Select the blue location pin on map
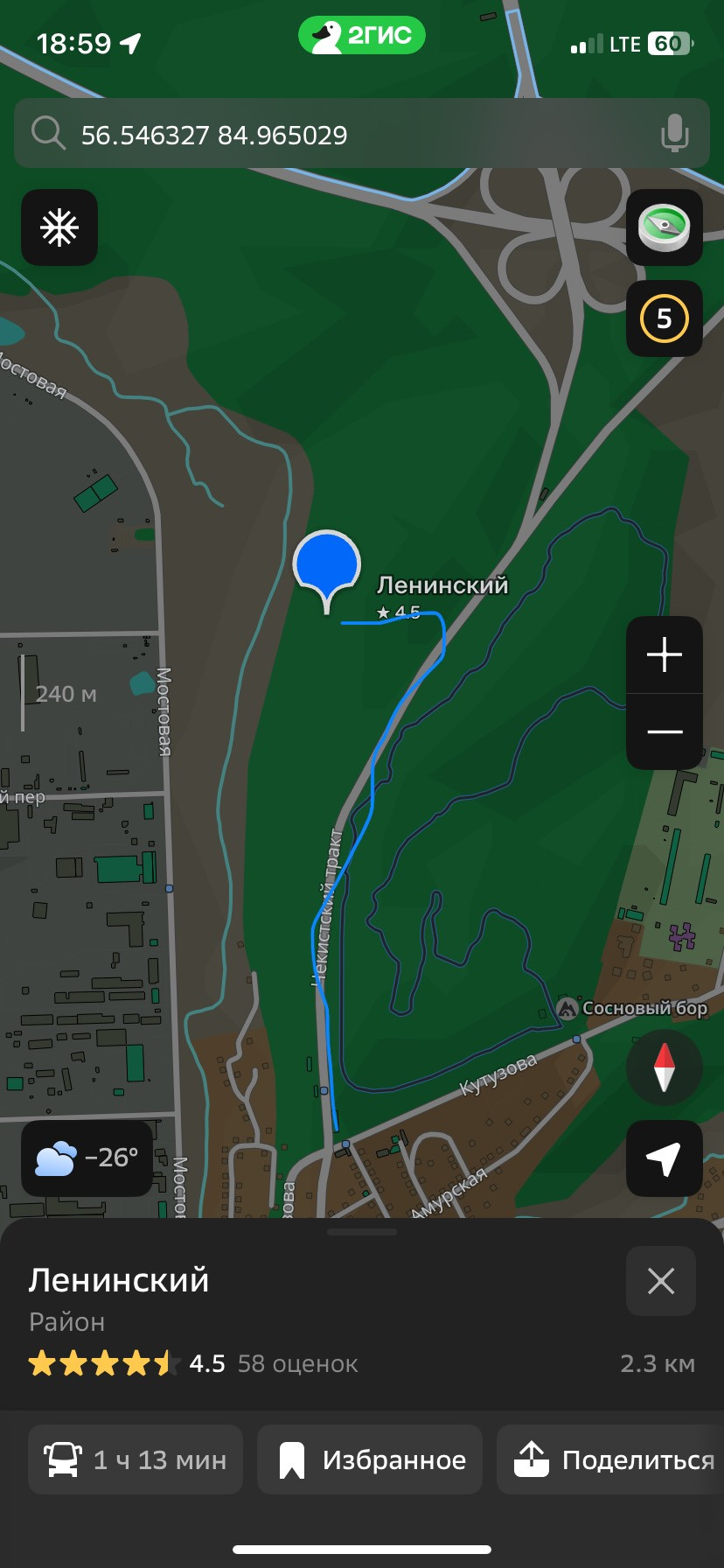The width and height of the screenshot is (724, 1568). click(x=326, y=564)
